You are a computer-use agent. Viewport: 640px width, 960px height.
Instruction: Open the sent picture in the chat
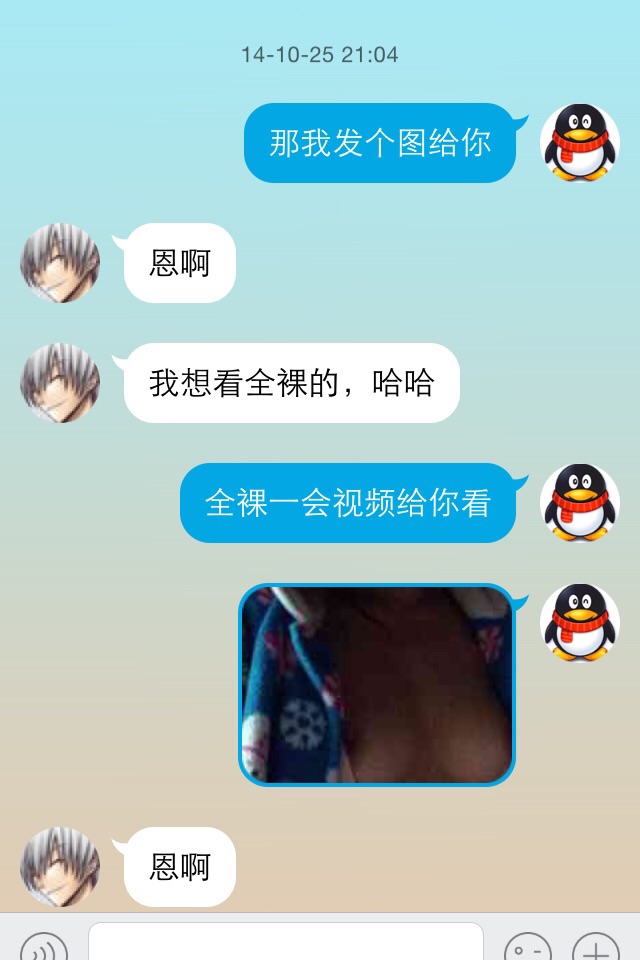click(x=377, y=685)
